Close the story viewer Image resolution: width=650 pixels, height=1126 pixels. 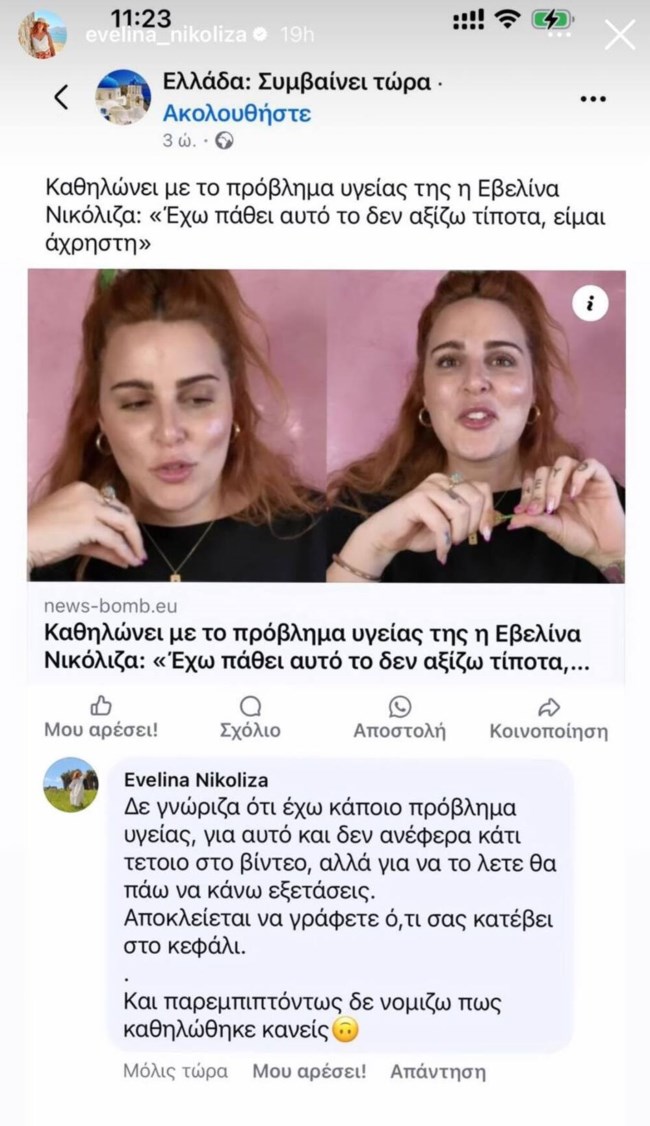[x=620, y=34]
